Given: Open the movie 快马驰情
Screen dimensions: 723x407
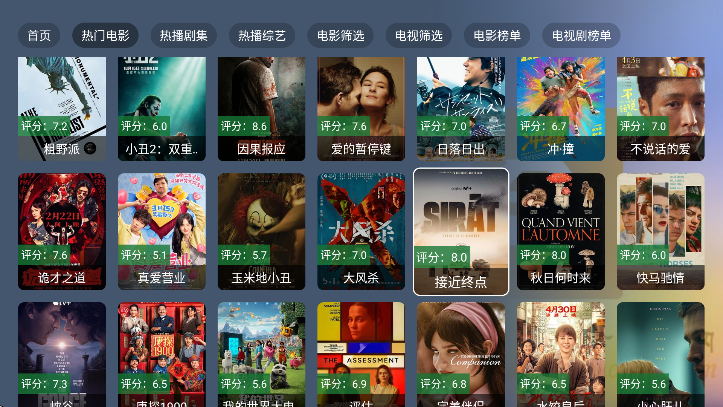Looking at the screenshot, I should pyautogui.click(x=660, y=232).
